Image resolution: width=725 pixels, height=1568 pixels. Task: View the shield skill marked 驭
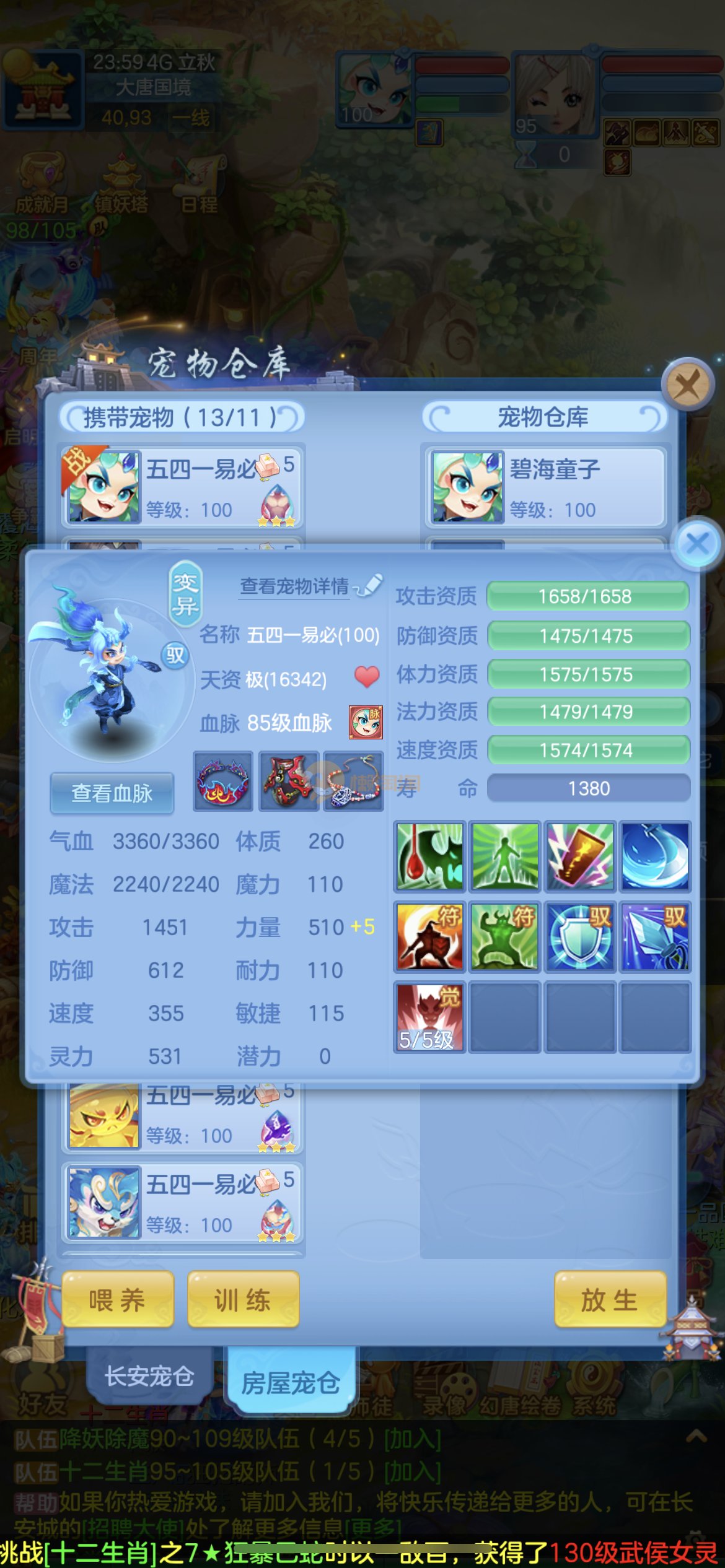[580, 936]
